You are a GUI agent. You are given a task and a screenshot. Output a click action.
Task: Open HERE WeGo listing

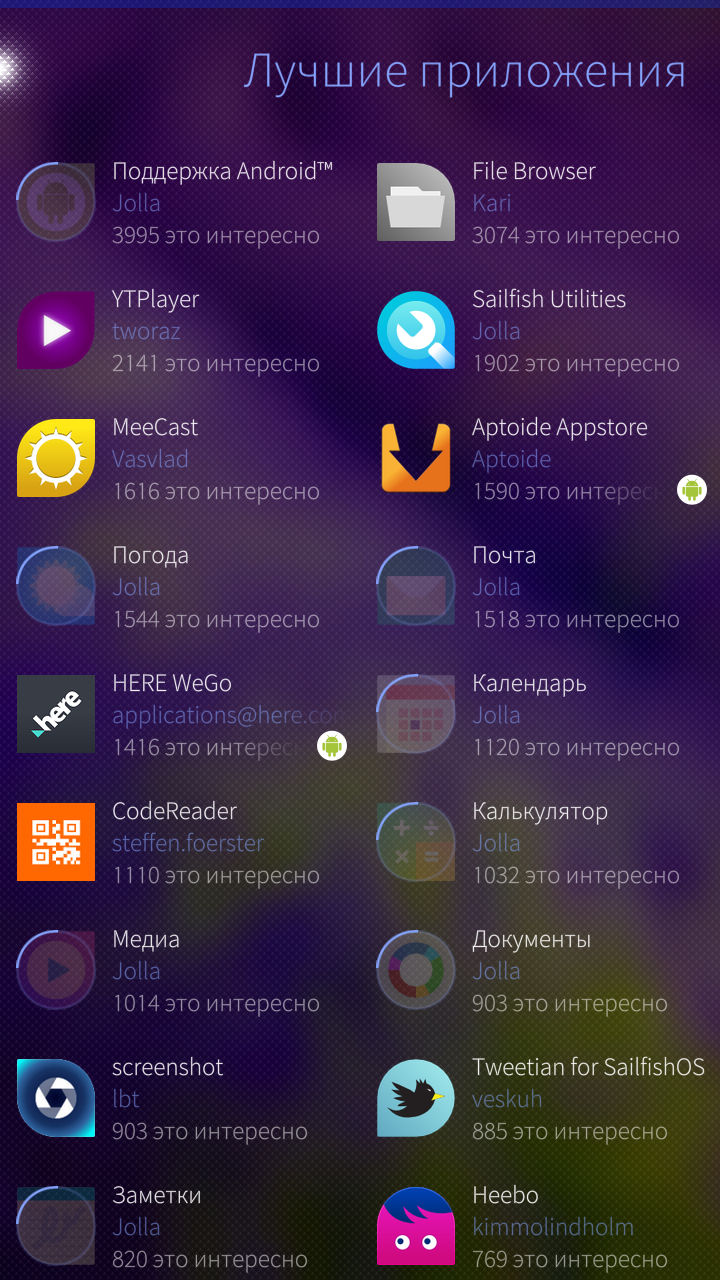coord(180,715)
